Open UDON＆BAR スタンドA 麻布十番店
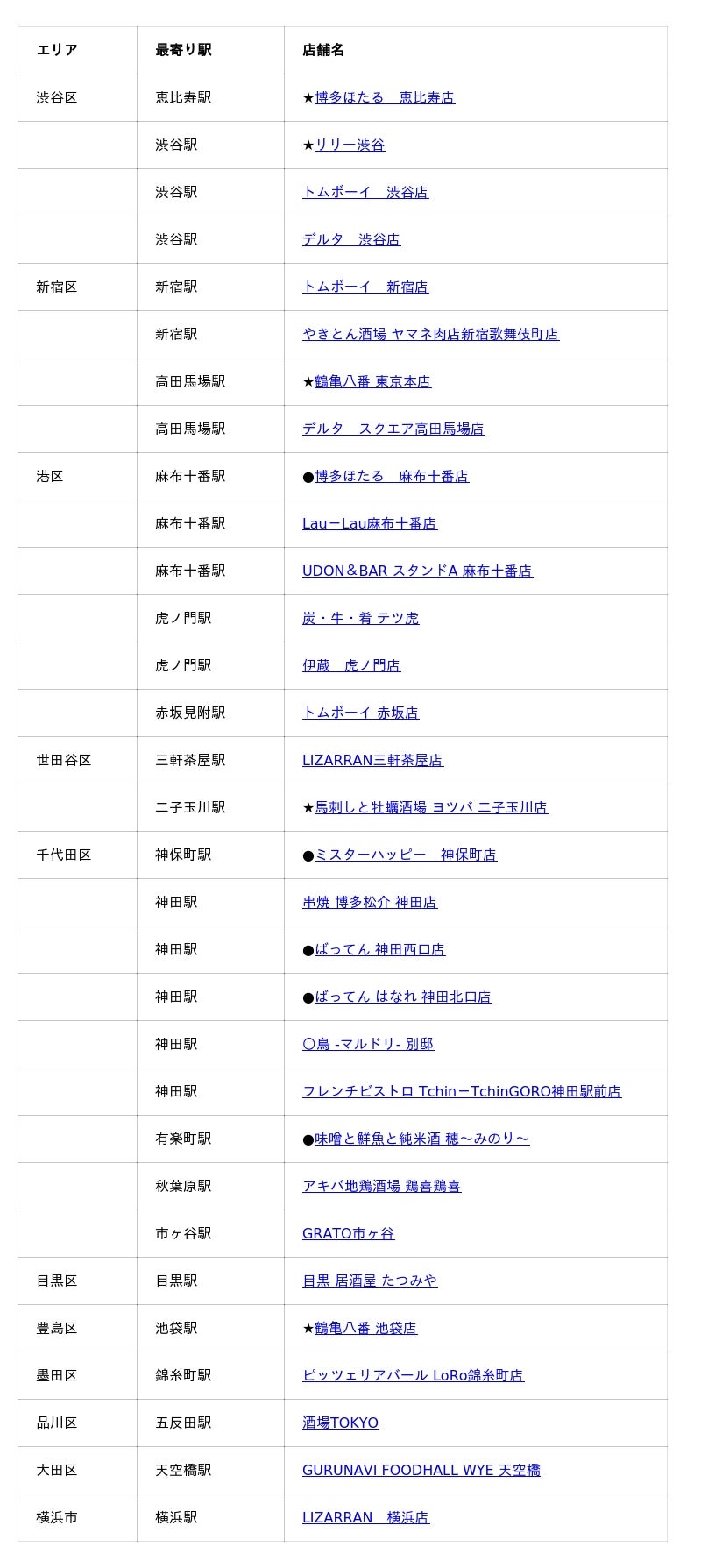 coord(417,571)
